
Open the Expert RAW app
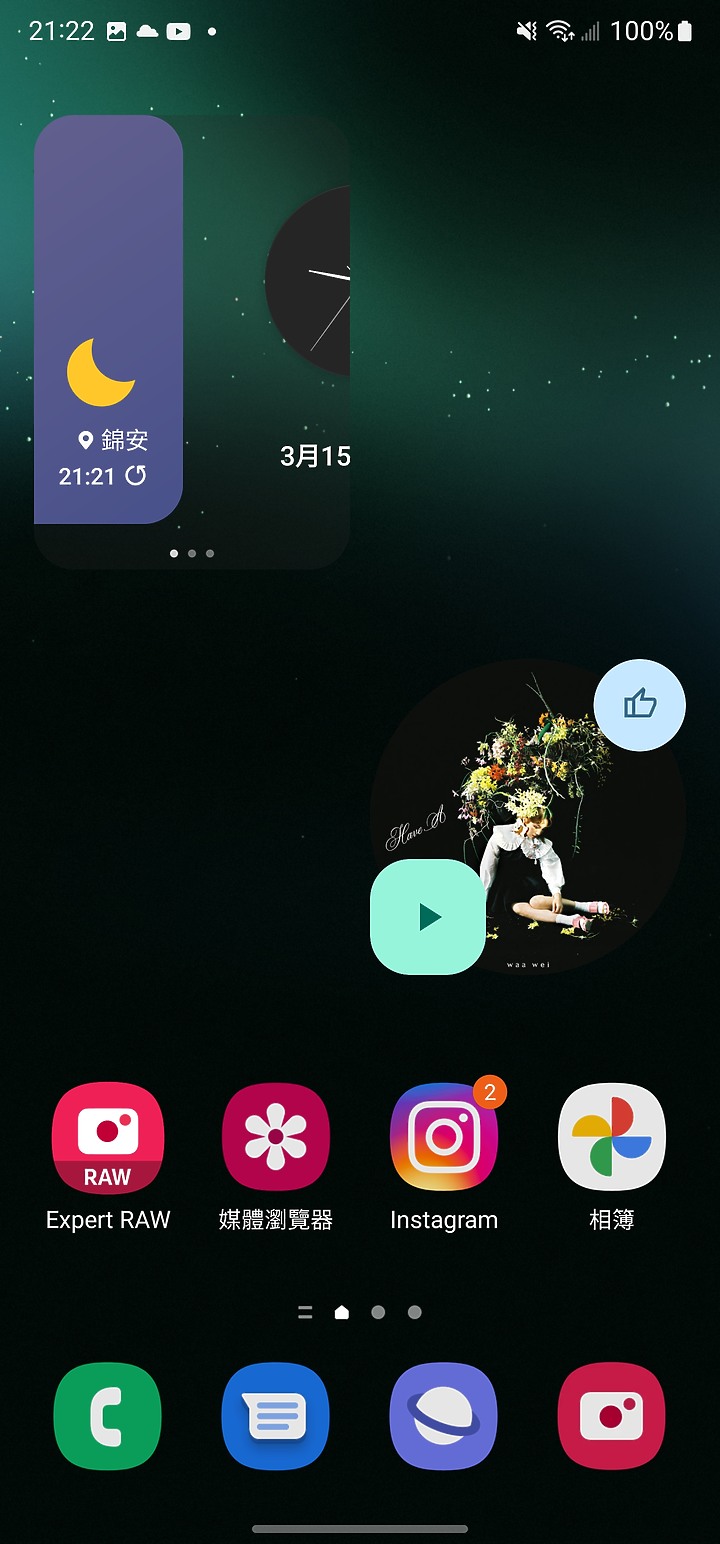tap(107, 1135)
